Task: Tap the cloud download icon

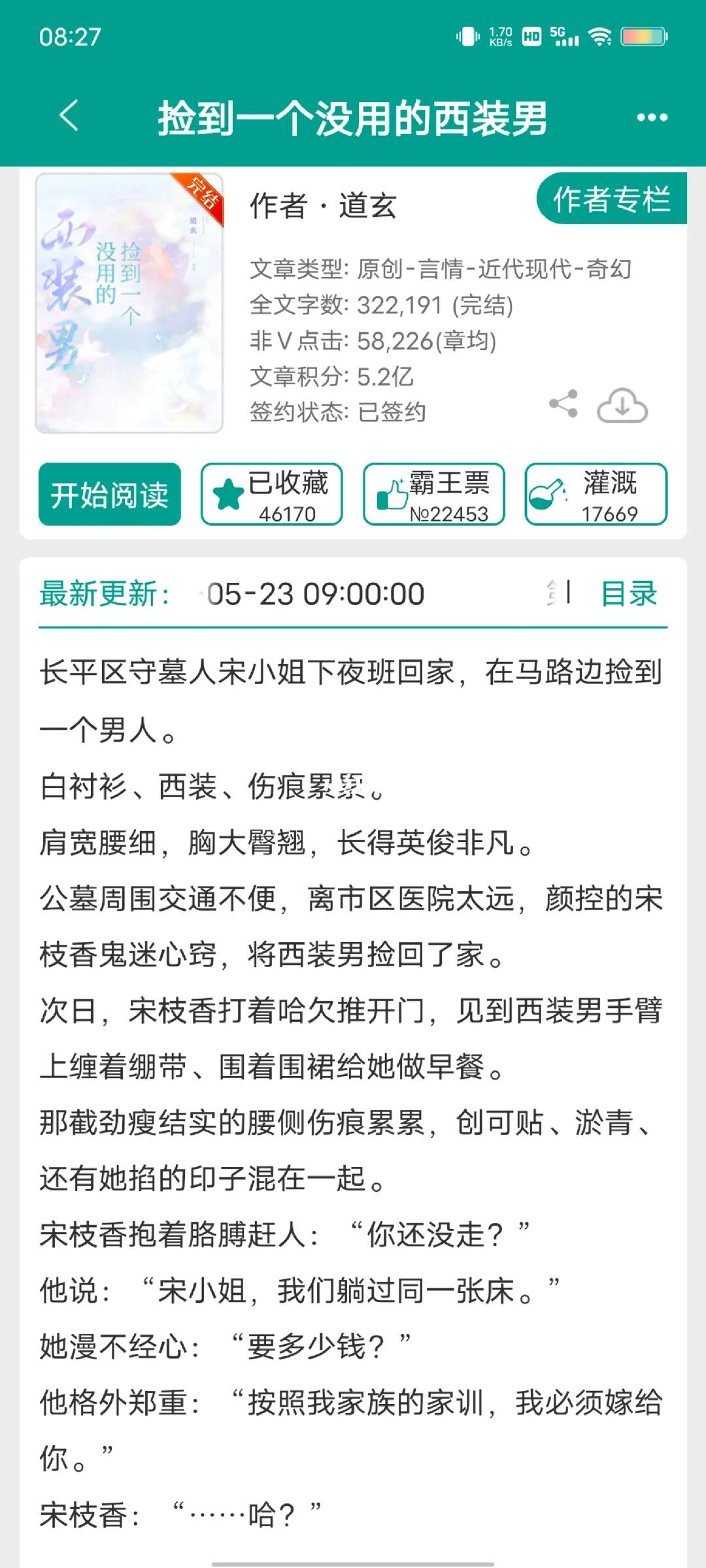Action: pos(622,406)
